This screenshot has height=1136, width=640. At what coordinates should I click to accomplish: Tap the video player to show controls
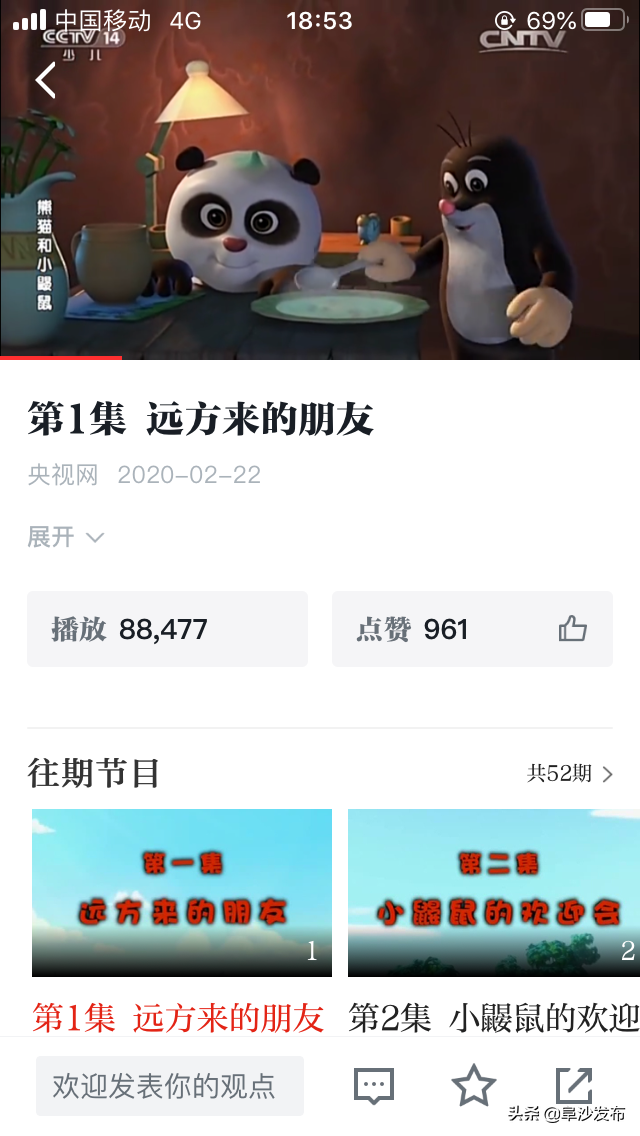coord(320,200)
